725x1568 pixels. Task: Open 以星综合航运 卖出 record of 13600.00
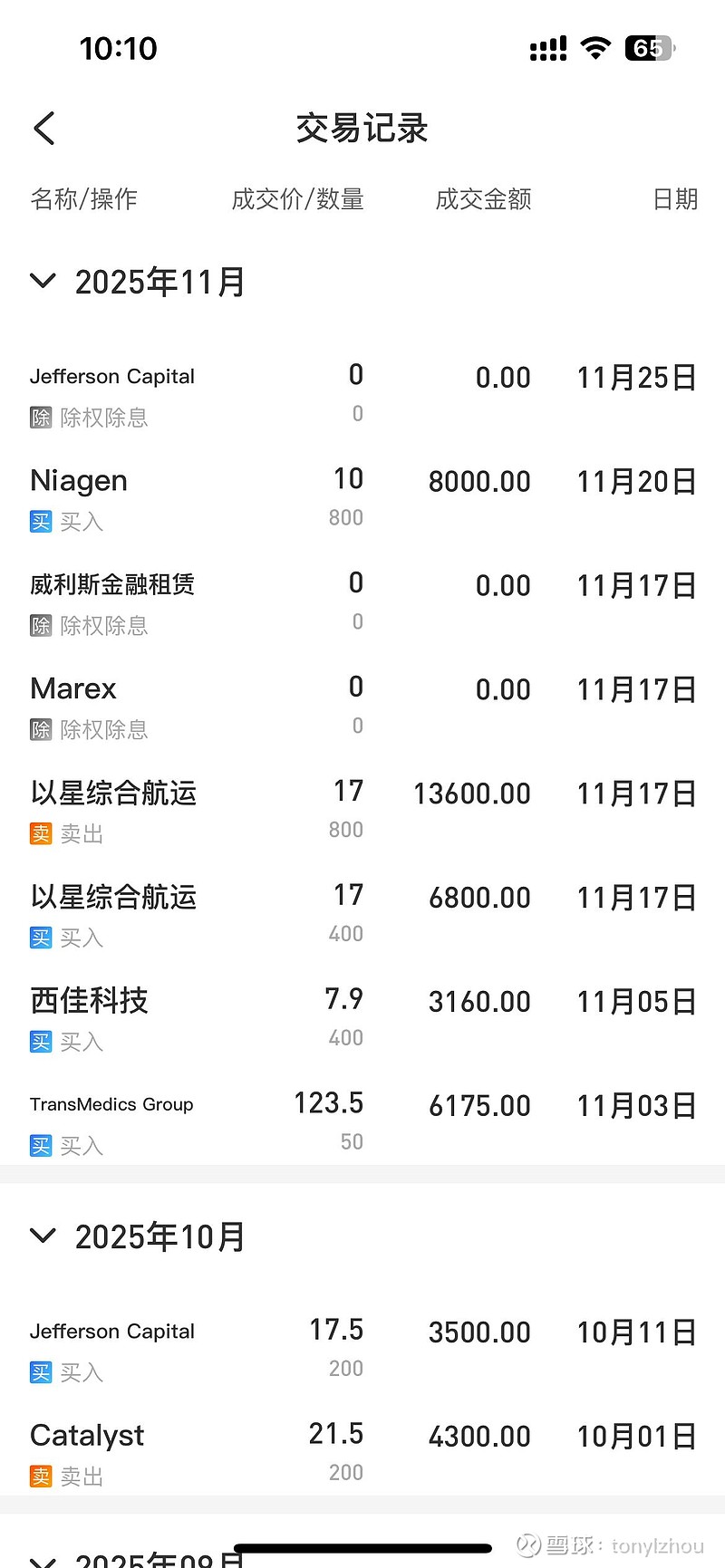pyautogui.click(x=362, y=811)
